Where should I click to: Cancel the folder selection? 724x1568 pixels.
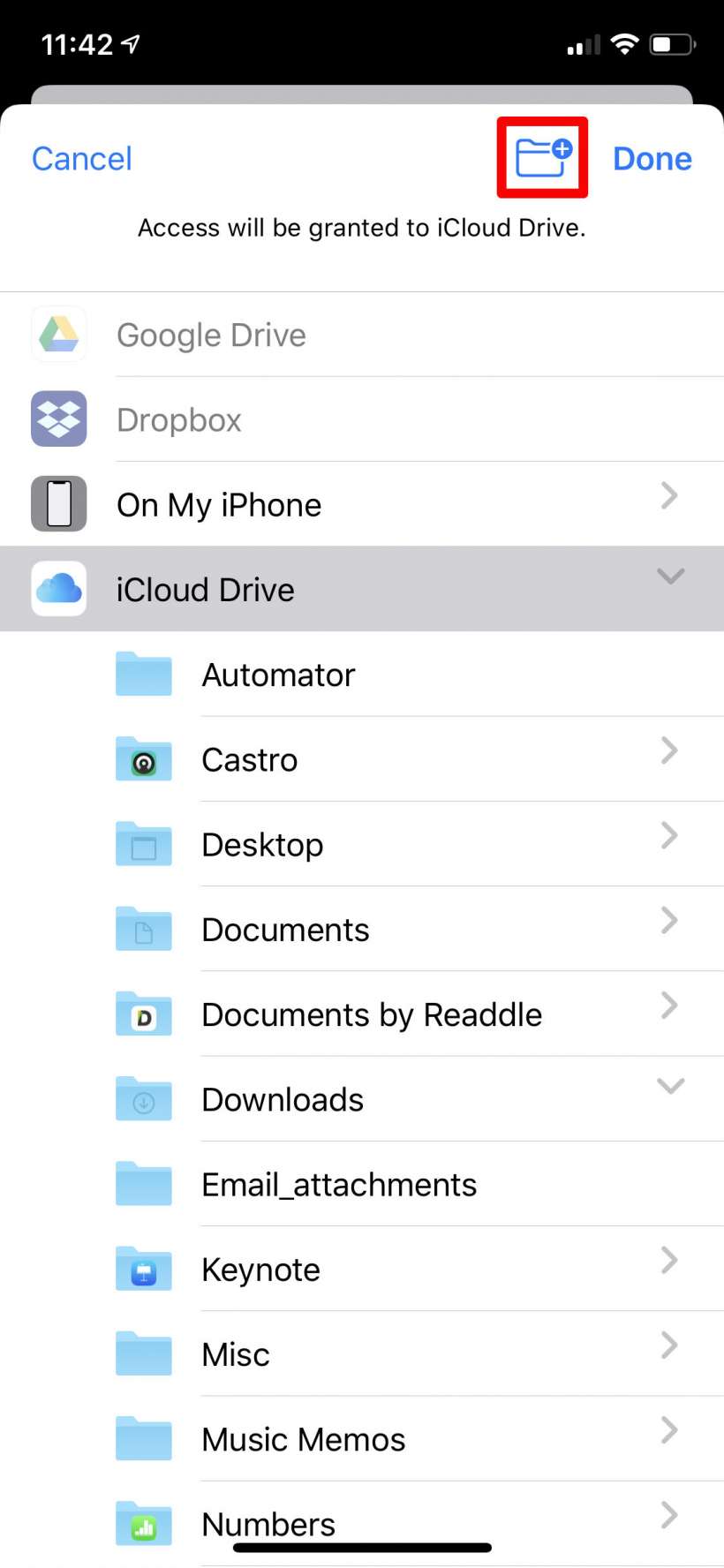pos(81,159)
